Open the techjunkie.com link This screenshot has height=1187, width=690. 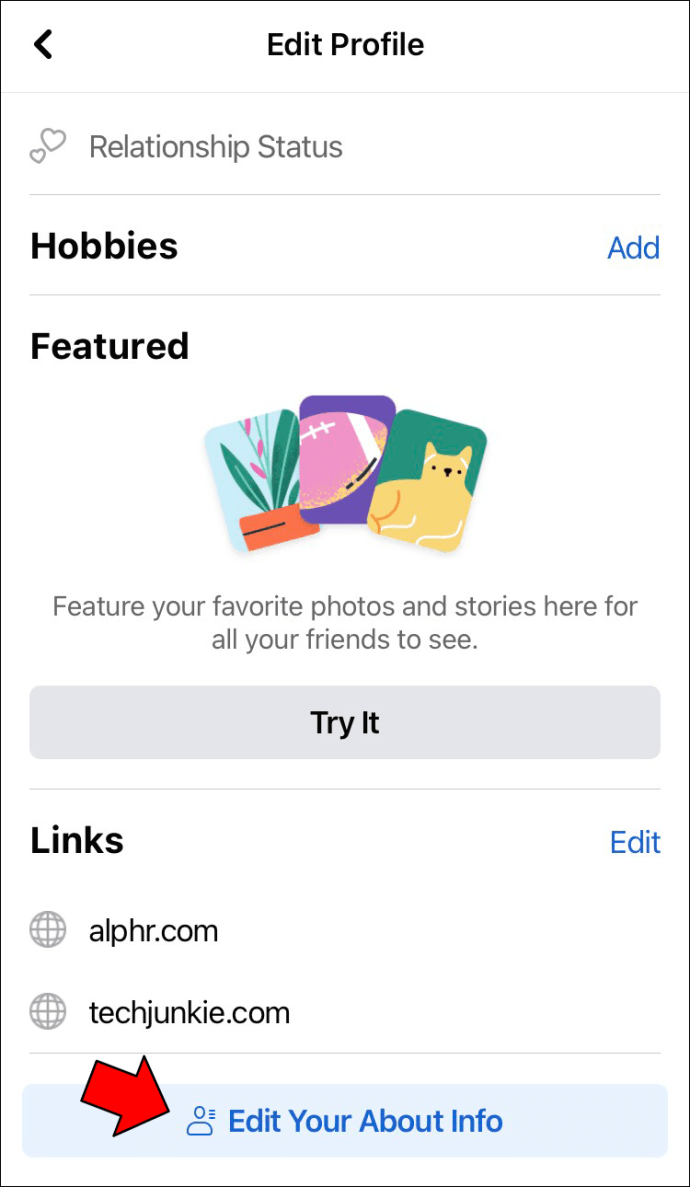[x=189, y=1013]
